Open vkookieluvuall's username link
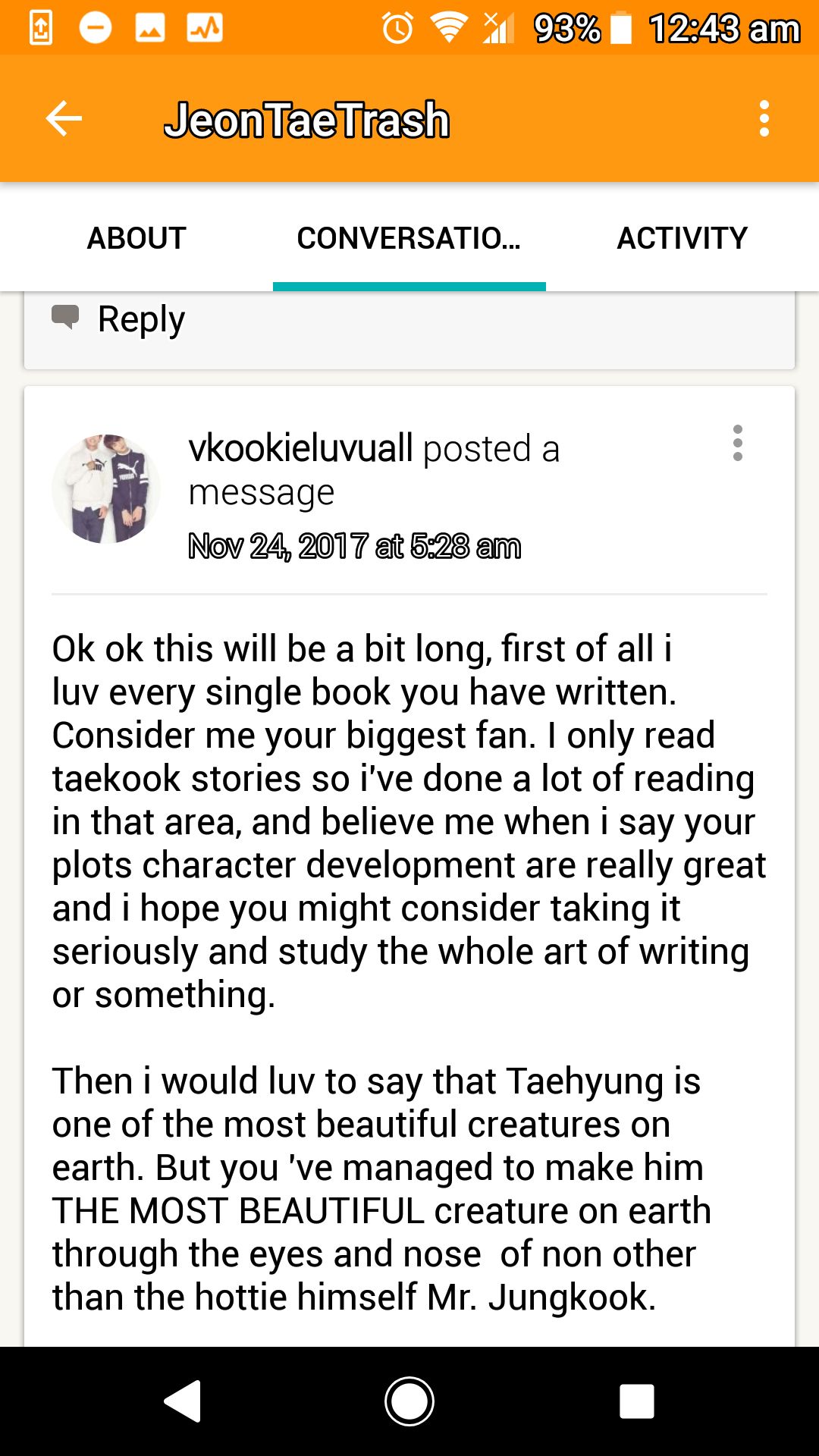 tap(300, 448)
